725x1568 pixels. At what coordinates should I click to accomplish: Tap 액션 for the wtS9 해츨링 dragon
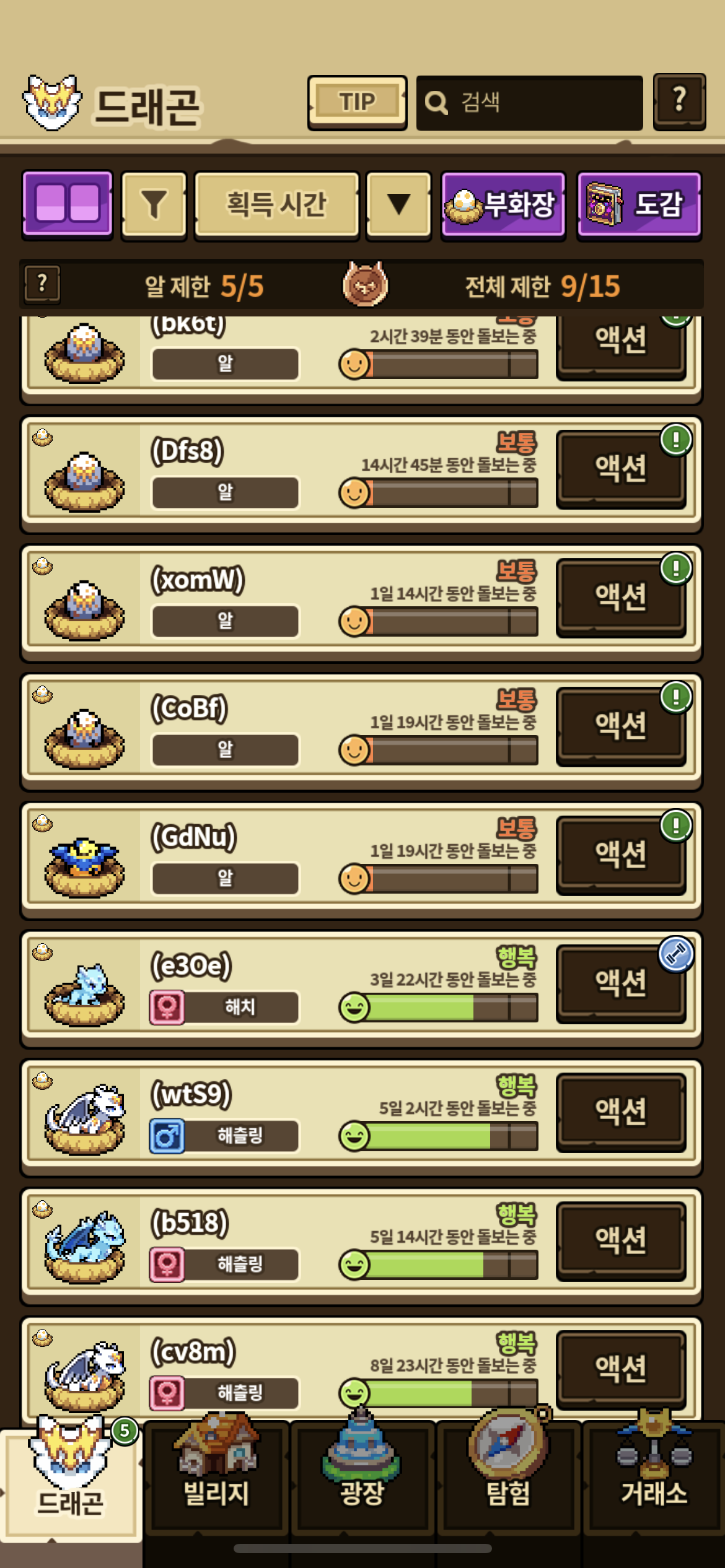click(620, 1112)
